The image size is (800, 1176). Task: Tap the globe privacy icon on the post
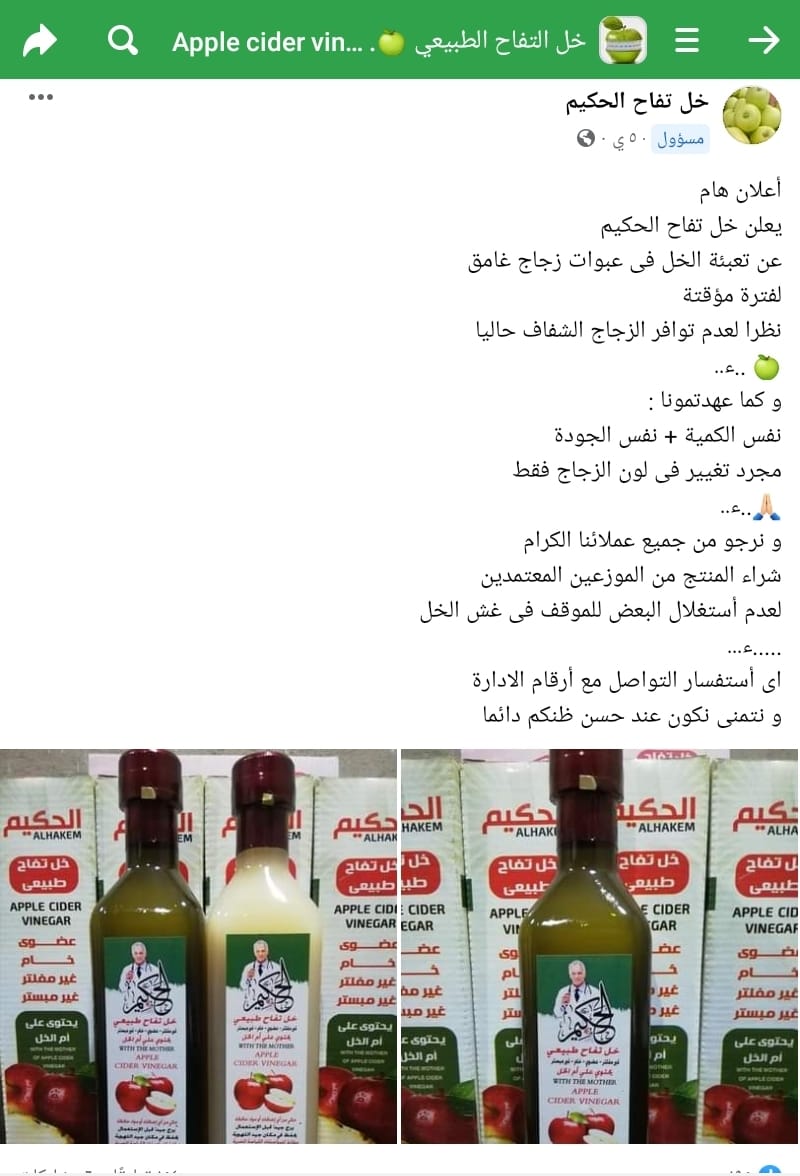coord(585,139)
